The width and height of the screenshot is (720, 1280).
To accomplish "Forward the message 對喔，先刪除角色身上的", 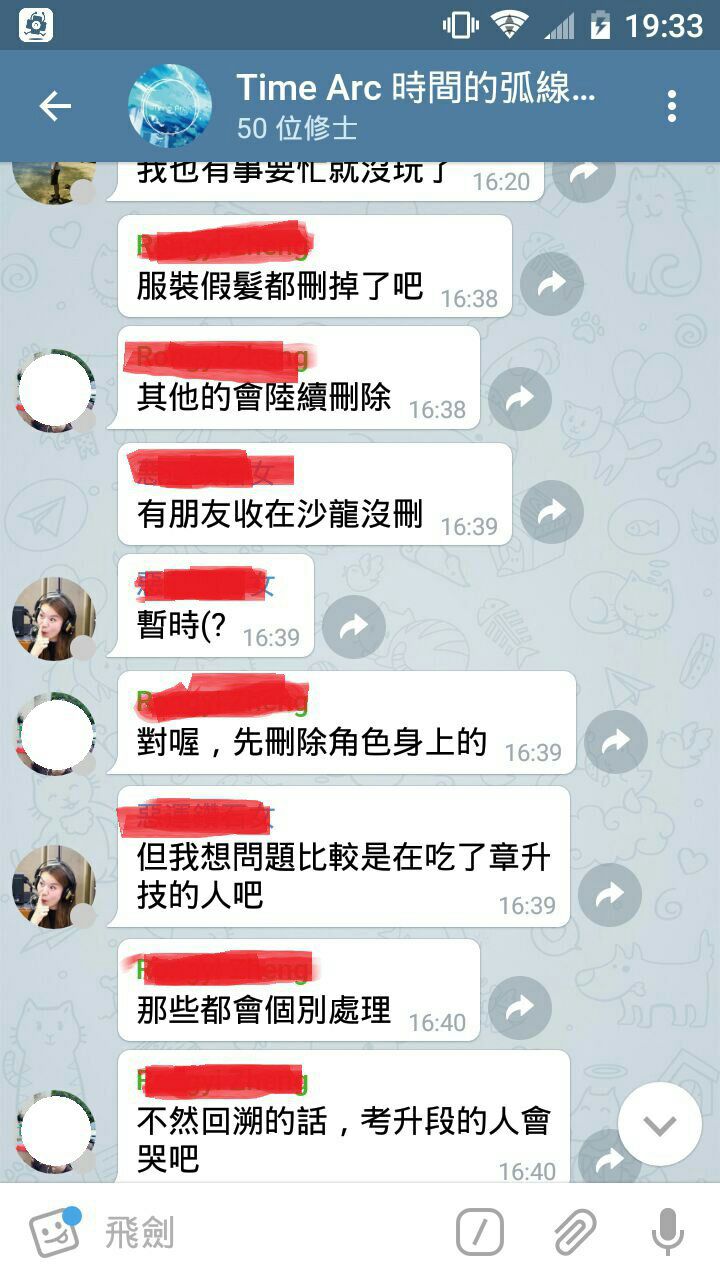I will tap(615, 741).
